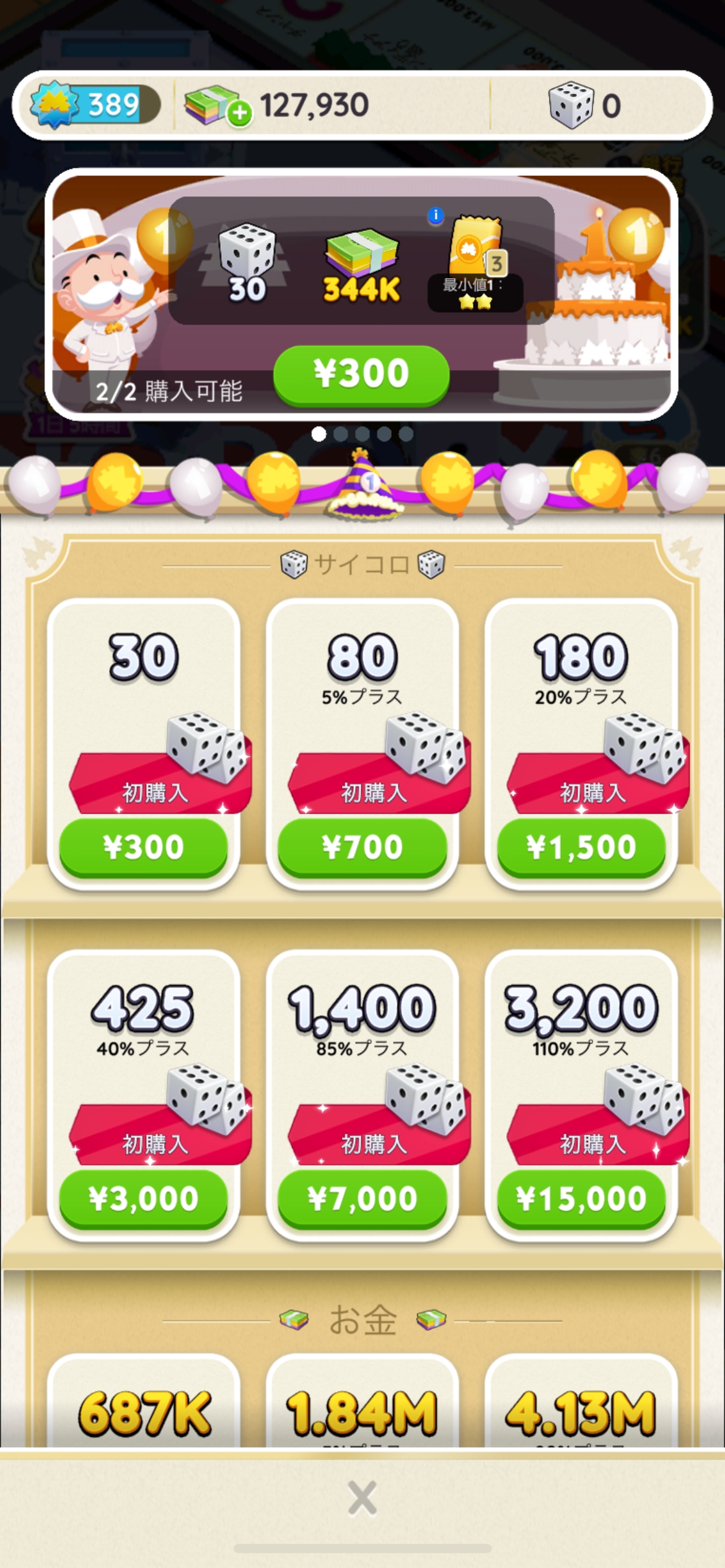Image resolution: width=725 pixels, height=1568 pixels.
Task: Buy the anniversary offer for ¥300
Action: point(361,375)
